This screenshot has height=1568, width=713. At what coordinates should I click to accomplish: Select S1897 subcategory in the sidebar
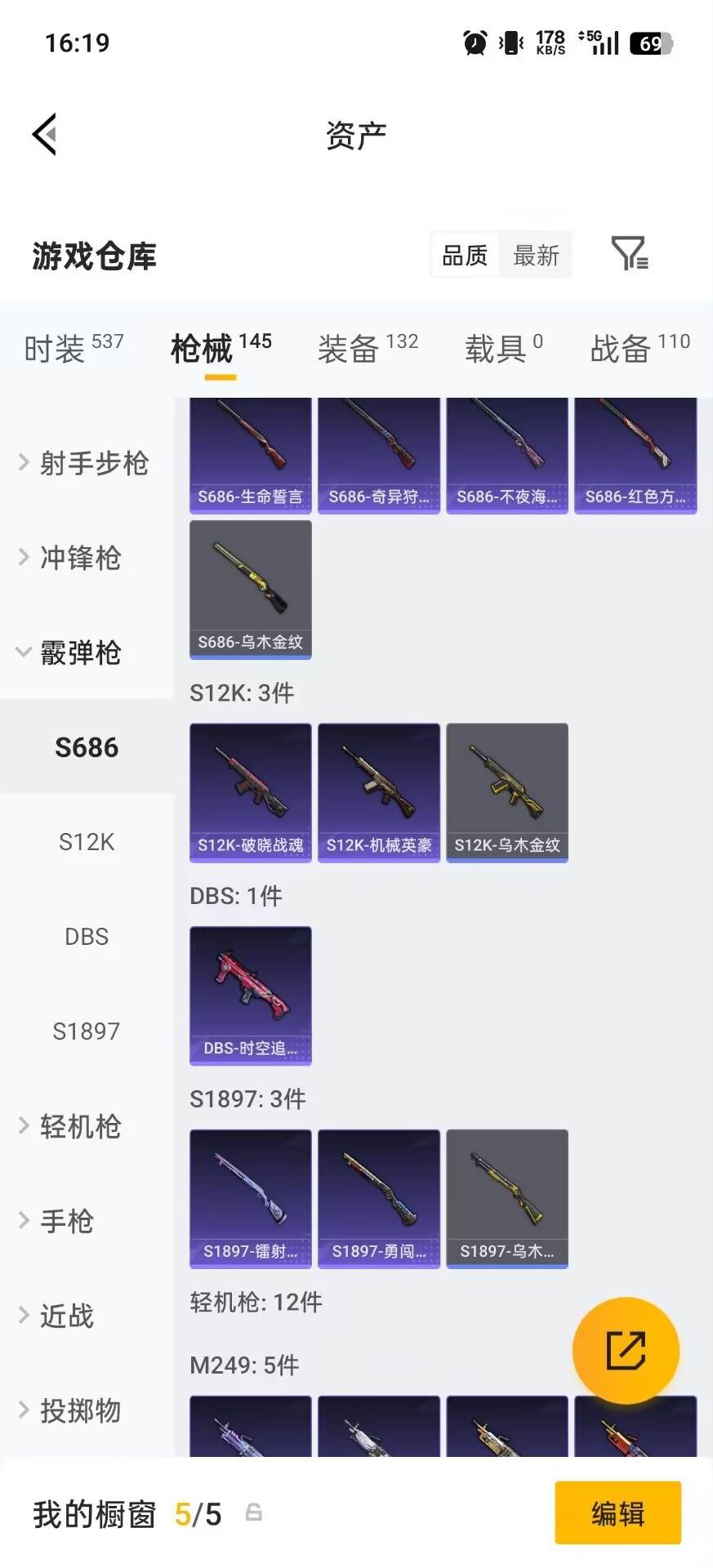coord(85,1031)
